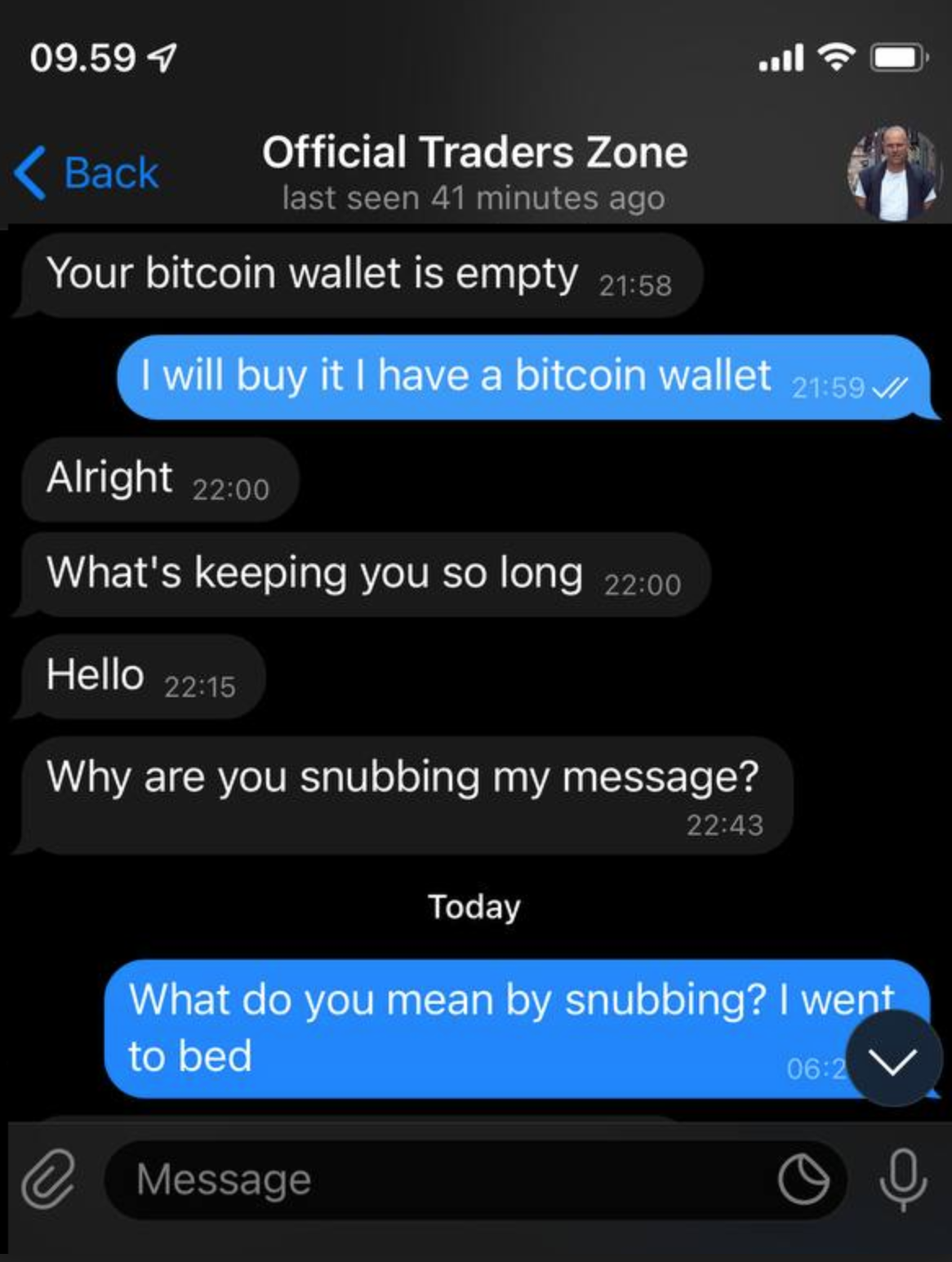Open chat info from Official Traders Zone title
Screen dimensions: 952x1262
(474, 153)
